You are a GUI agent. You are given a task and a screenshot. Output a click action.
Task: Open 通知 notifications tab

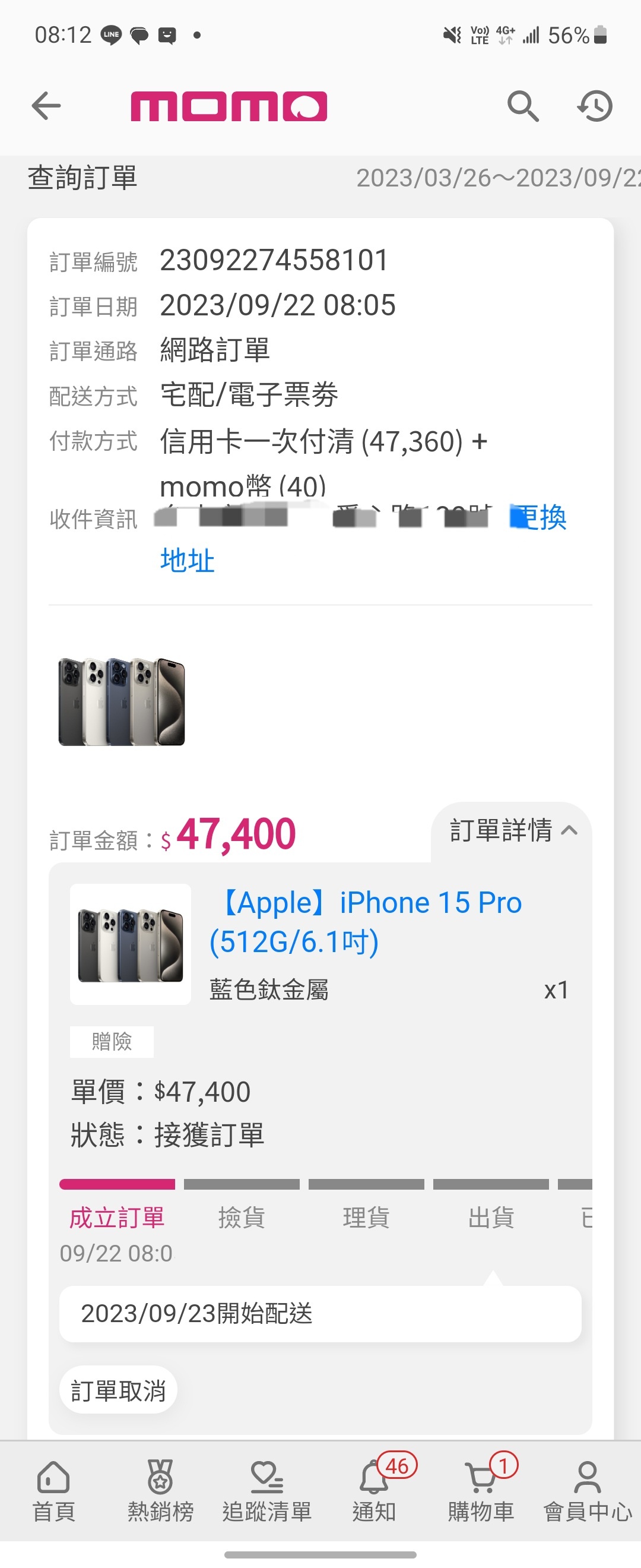pyautogui.click(x=374, y=1491)
